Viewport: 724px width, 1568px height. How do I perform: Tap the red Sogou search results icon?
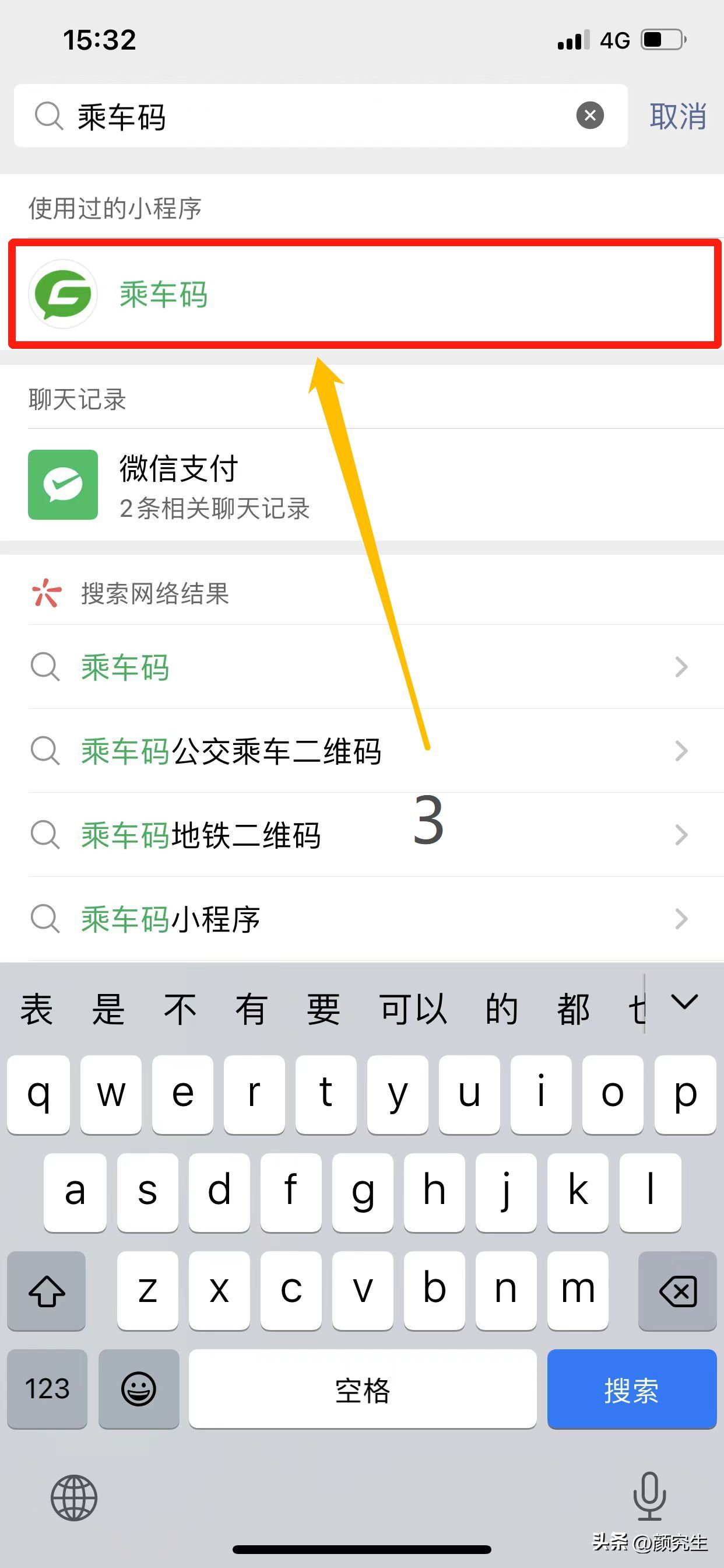coord(45,593)
